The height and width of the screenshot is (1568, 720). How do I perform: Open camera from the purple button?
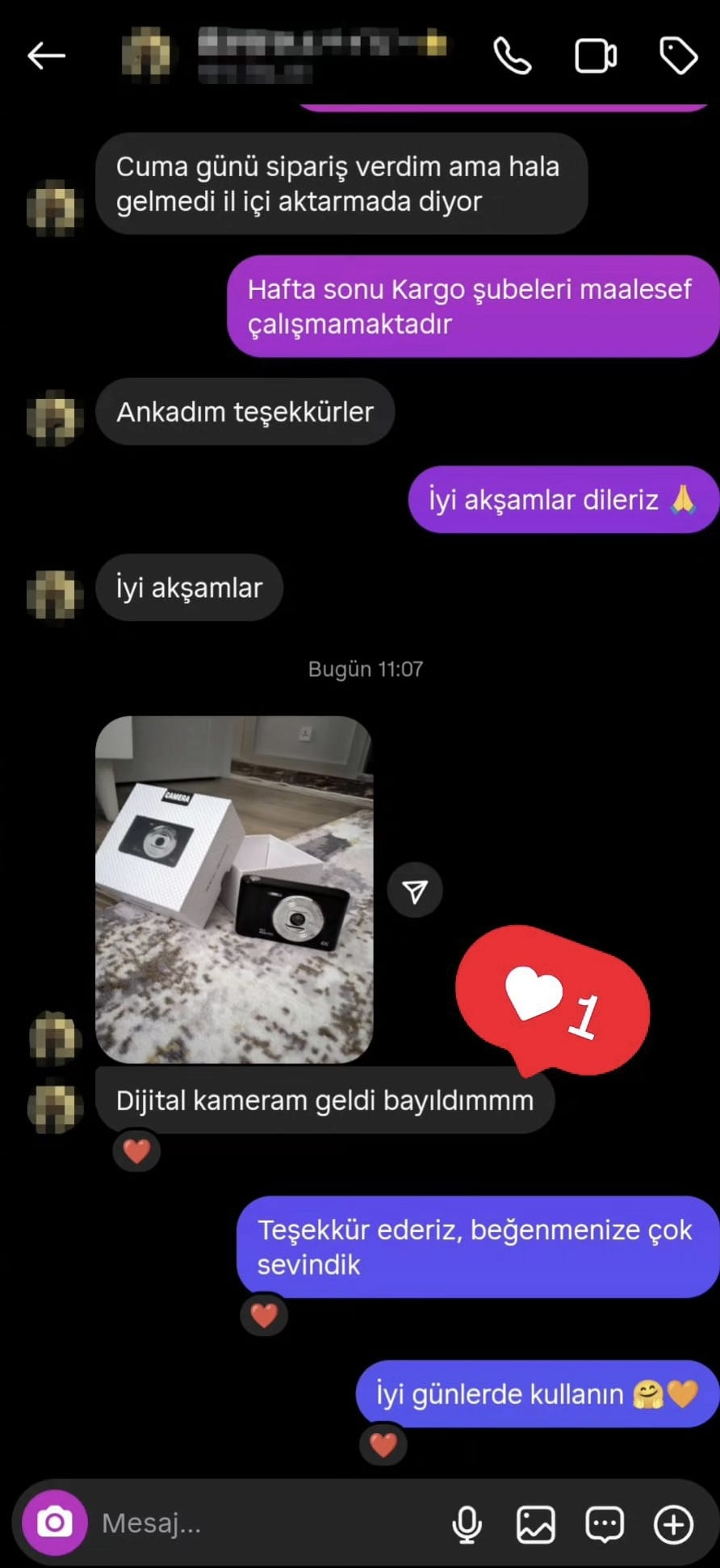[54, 1523]
